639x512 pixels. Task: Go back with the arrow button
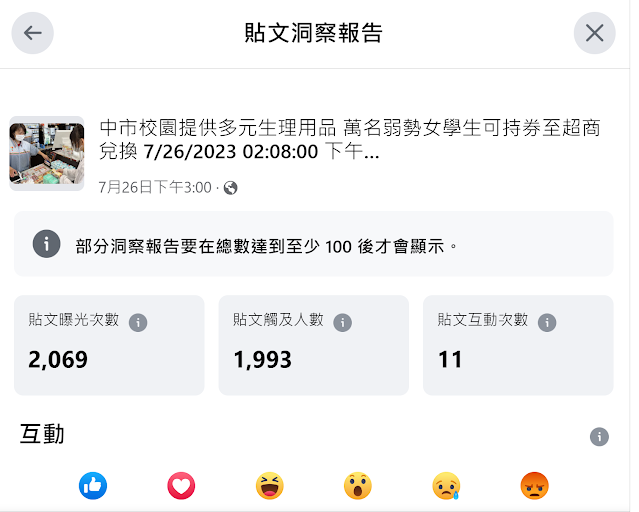(x=33, y=33)
